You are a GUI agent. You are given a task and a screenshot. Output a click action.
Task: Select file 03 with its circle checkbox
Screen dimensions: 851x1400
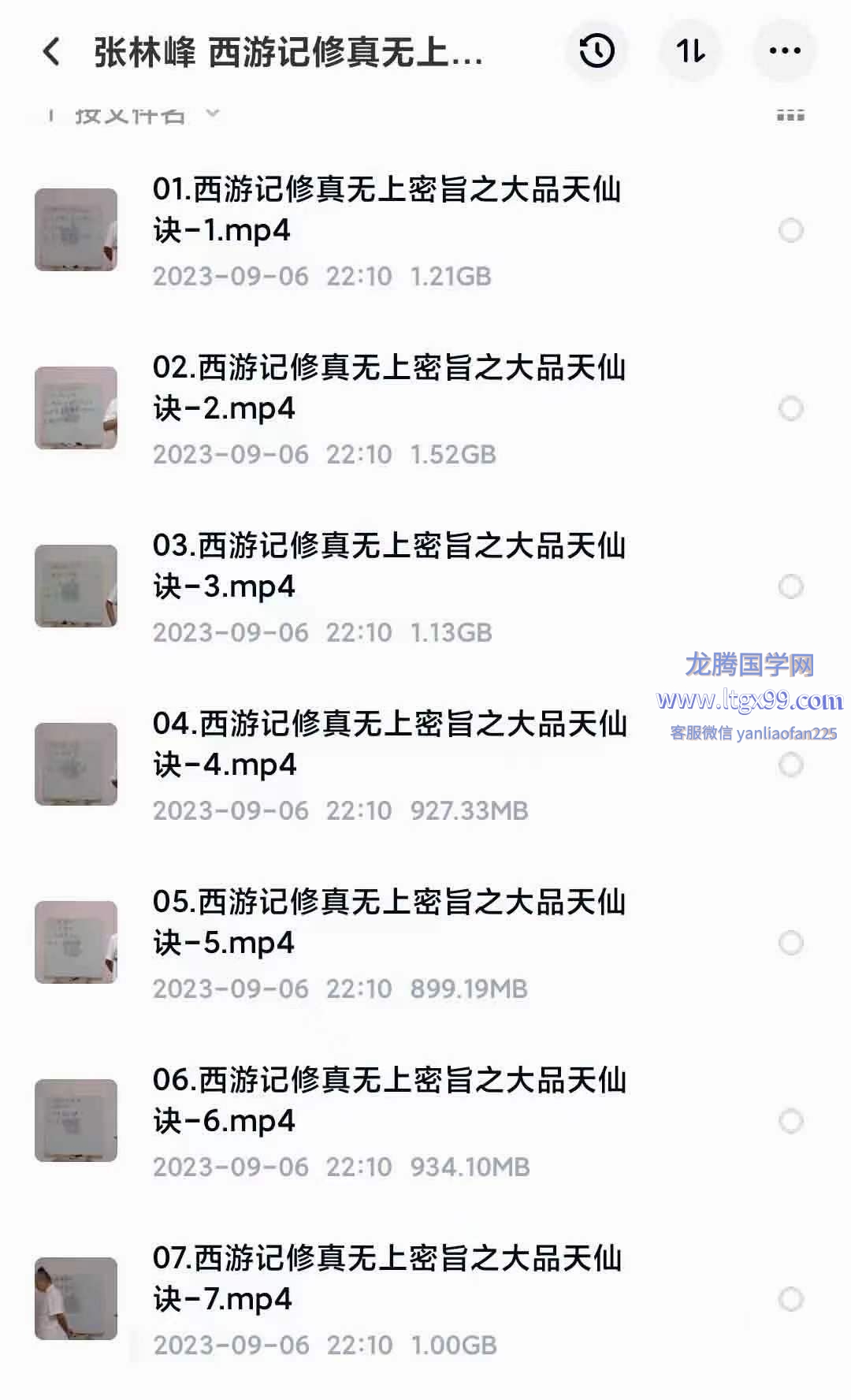point(790,587)
